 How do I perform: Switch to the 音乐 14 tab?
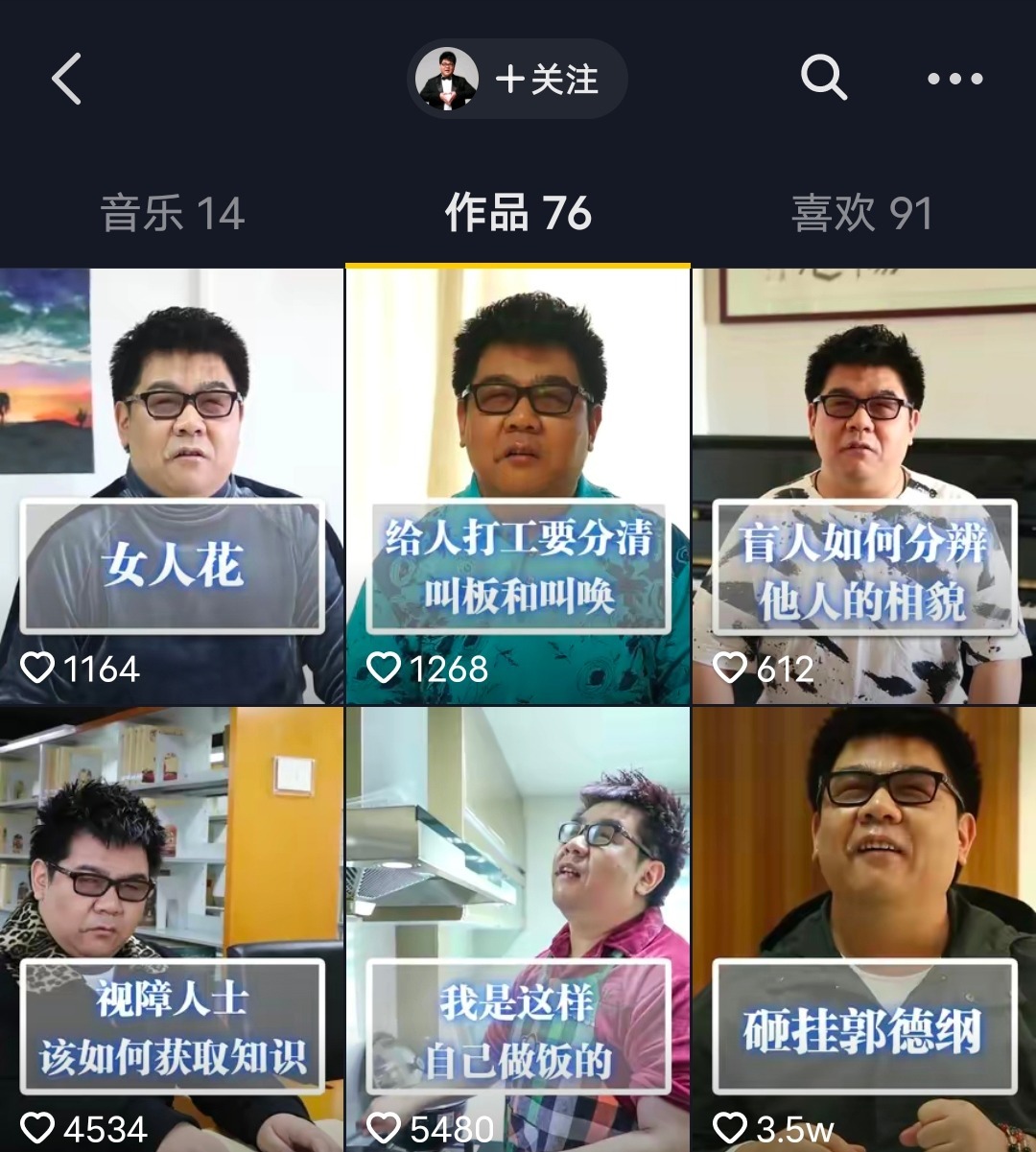[173, 213]
